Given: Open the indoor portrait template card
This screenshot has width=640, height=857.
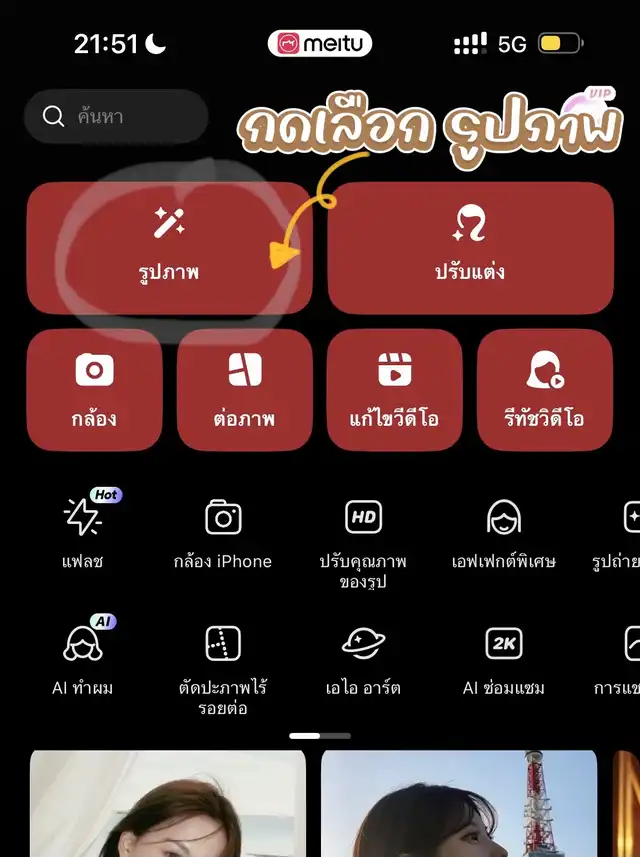Looking at the screenshot, I should 168,803.
